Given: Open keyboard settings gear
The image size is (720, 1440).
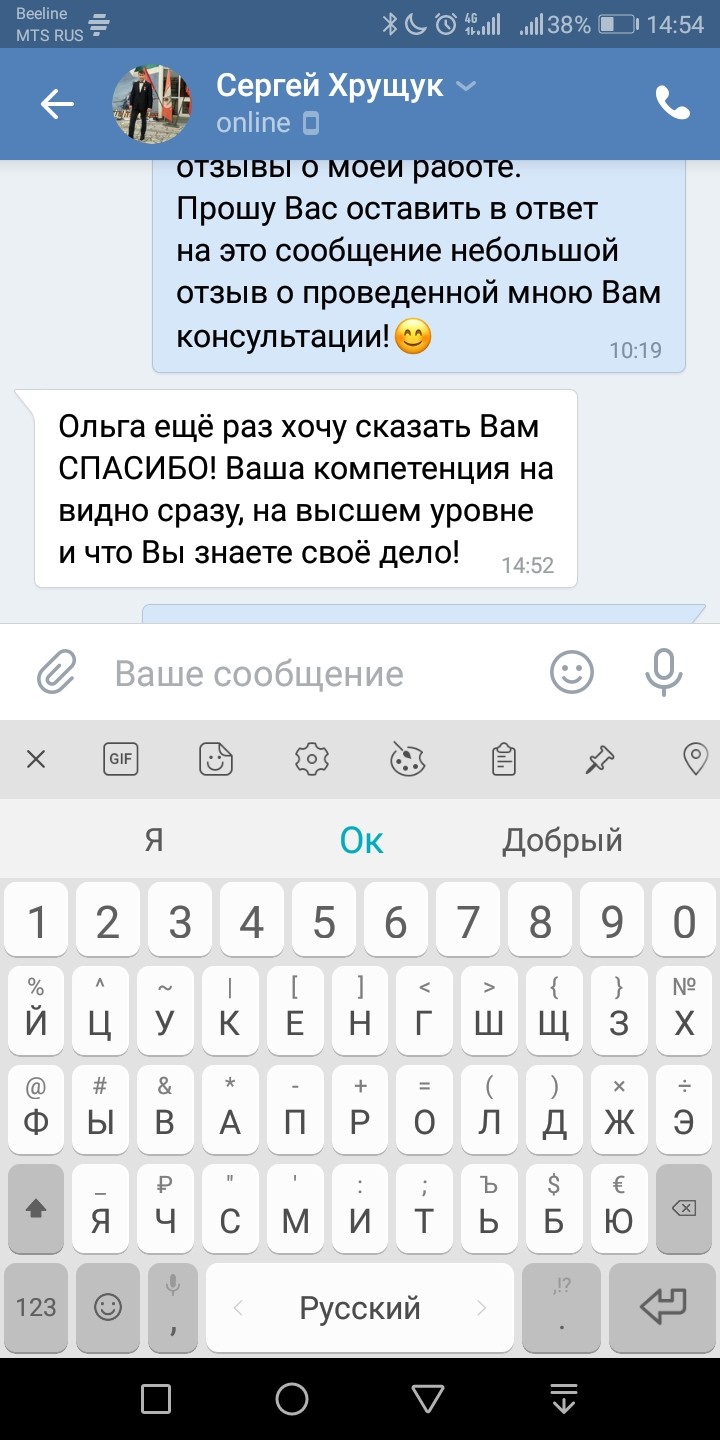Looking at the screenshot, I should point(312,760).
